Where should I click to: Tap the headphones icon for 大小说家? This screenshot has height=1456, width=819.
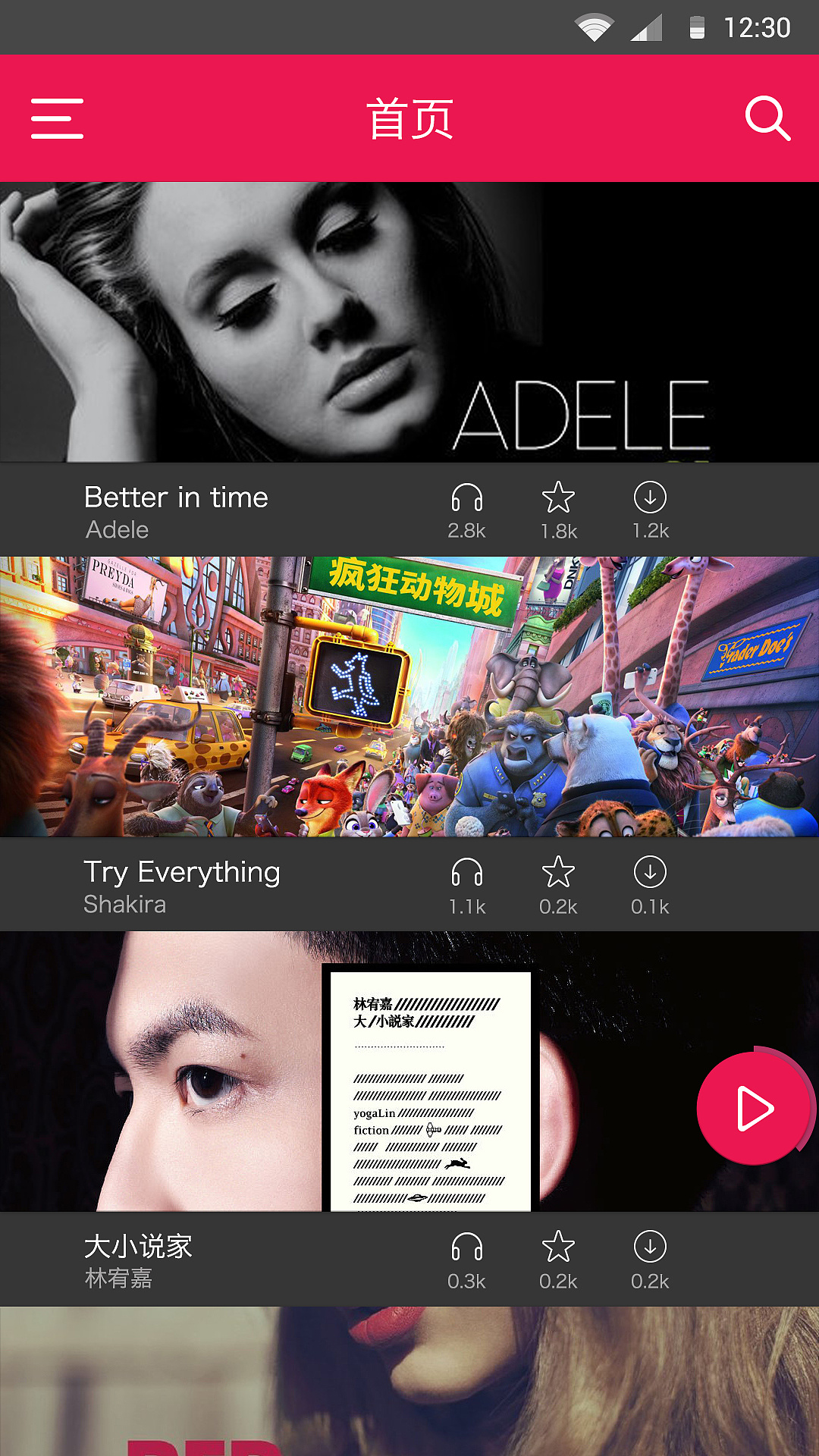[x=467, y=1247]
